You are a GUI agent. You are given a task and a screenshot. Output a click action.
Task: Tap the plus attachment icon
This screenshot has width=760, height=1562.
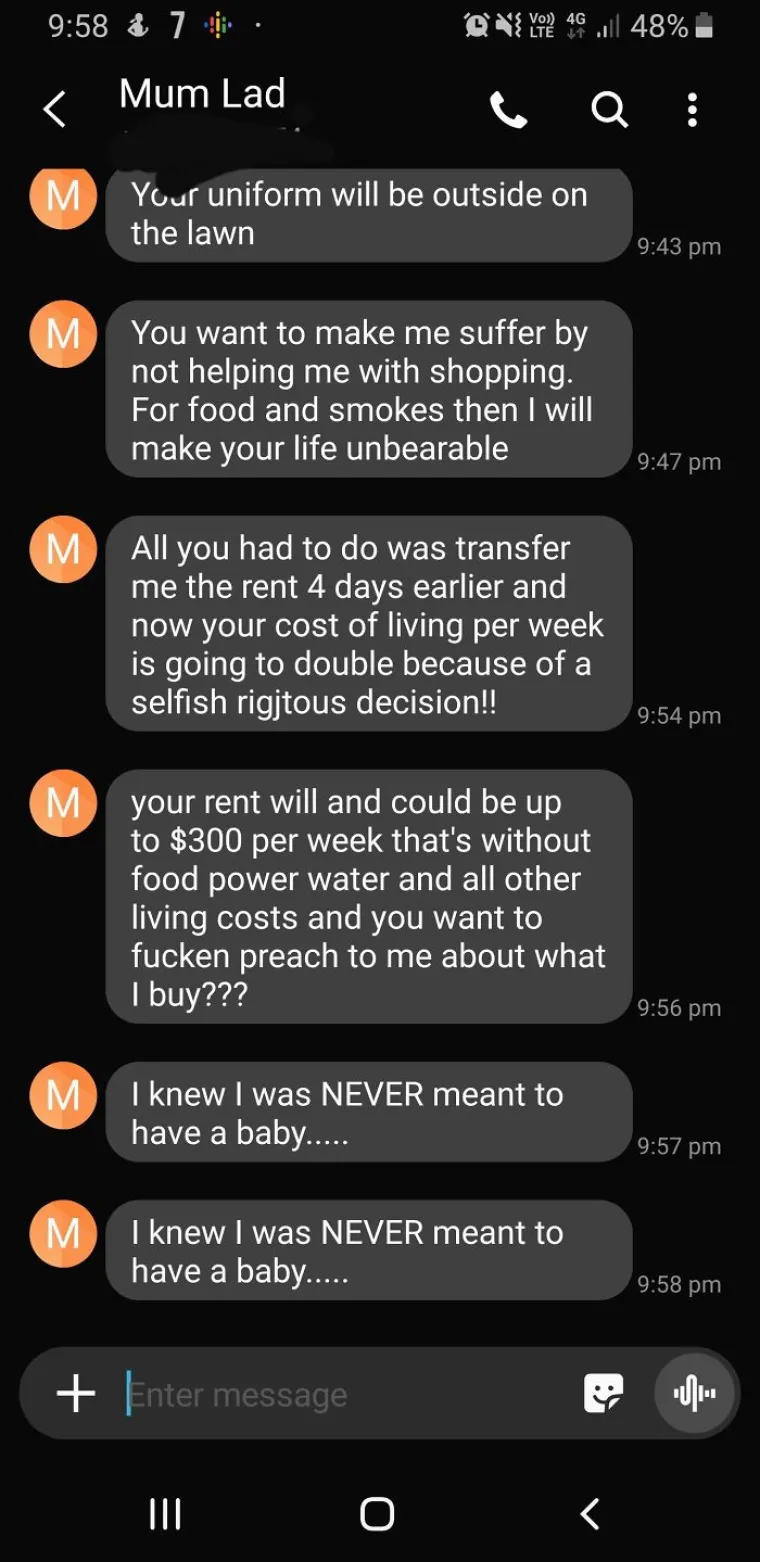[76, 1393]
